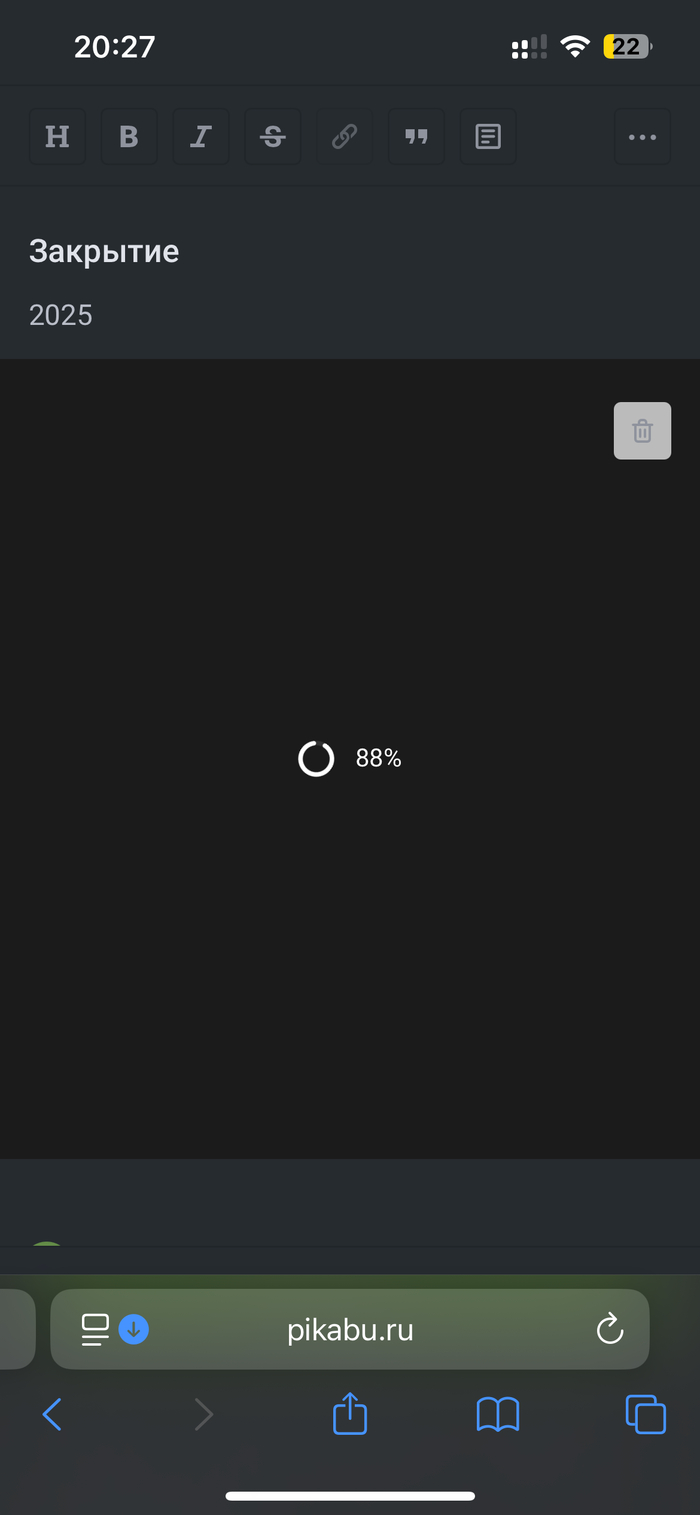Open the three-dot more formatting options
The width and height of the screenshot is (700, 1515).
[642, 137]
